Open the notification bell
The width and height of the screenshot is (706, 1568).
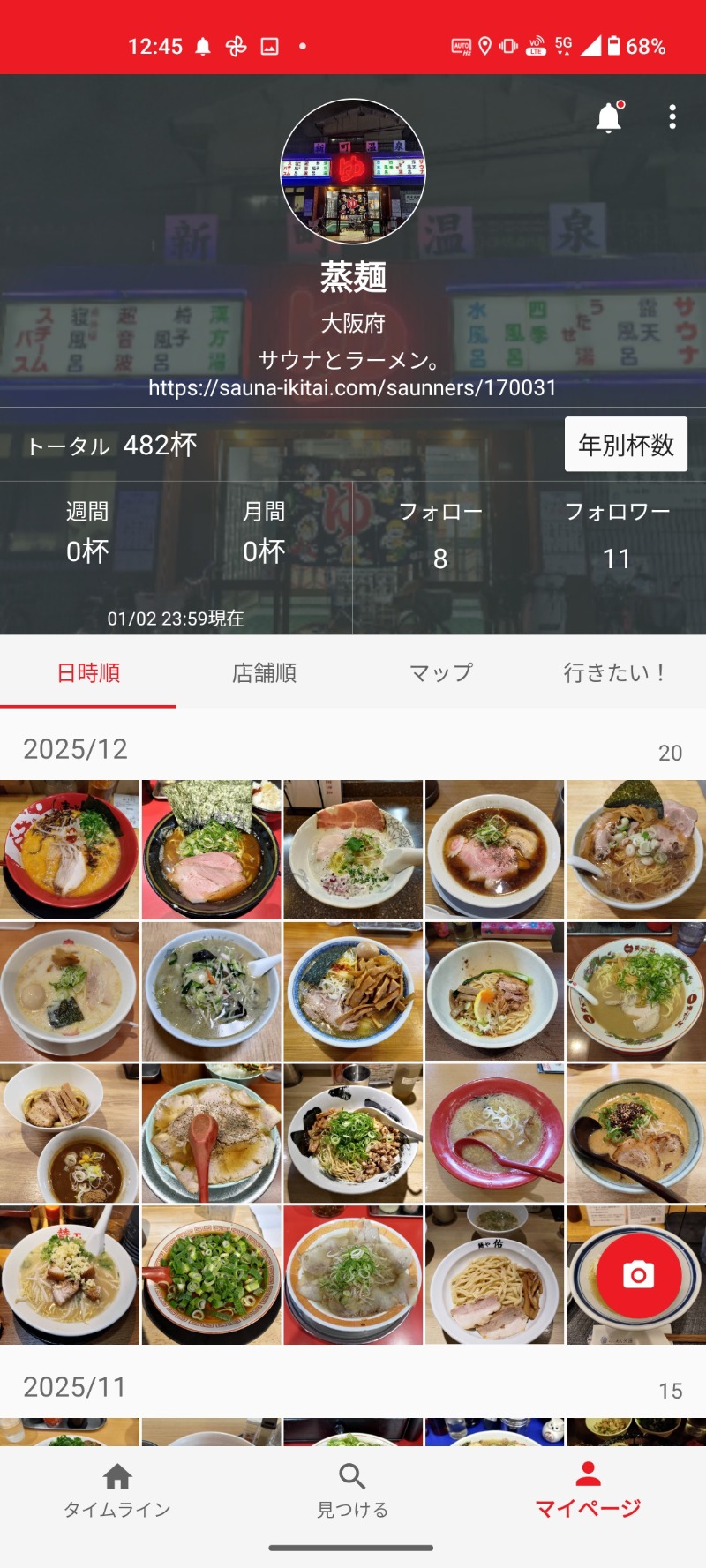pyautogui.click(x=610, y=117)
